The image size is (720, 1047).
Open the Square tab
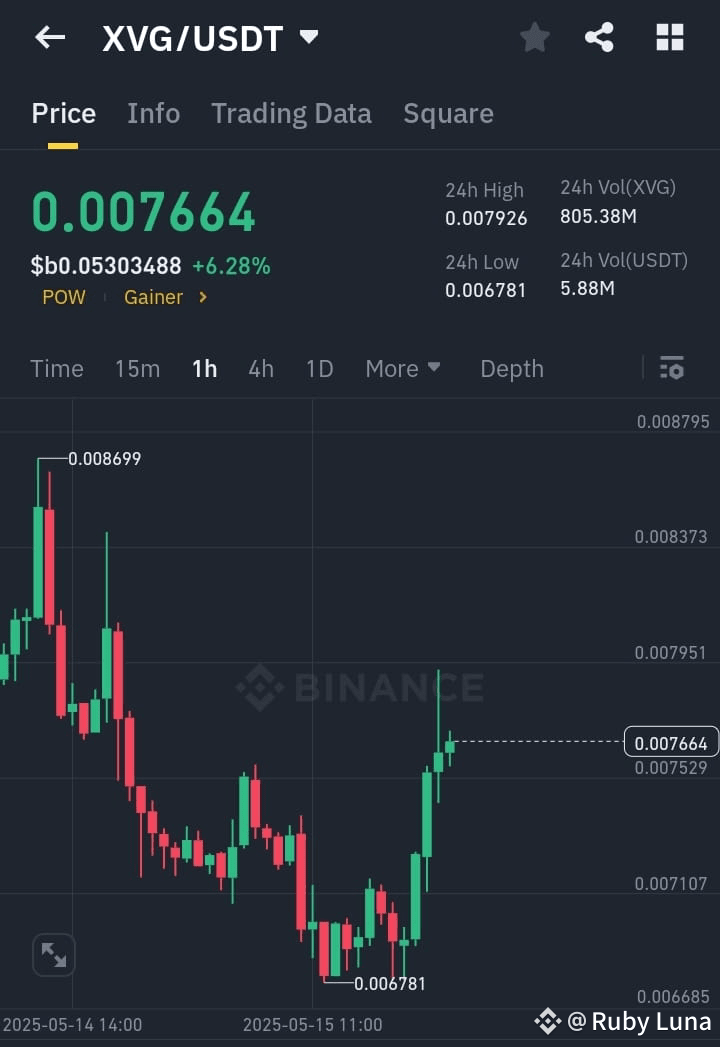[448, 113]
